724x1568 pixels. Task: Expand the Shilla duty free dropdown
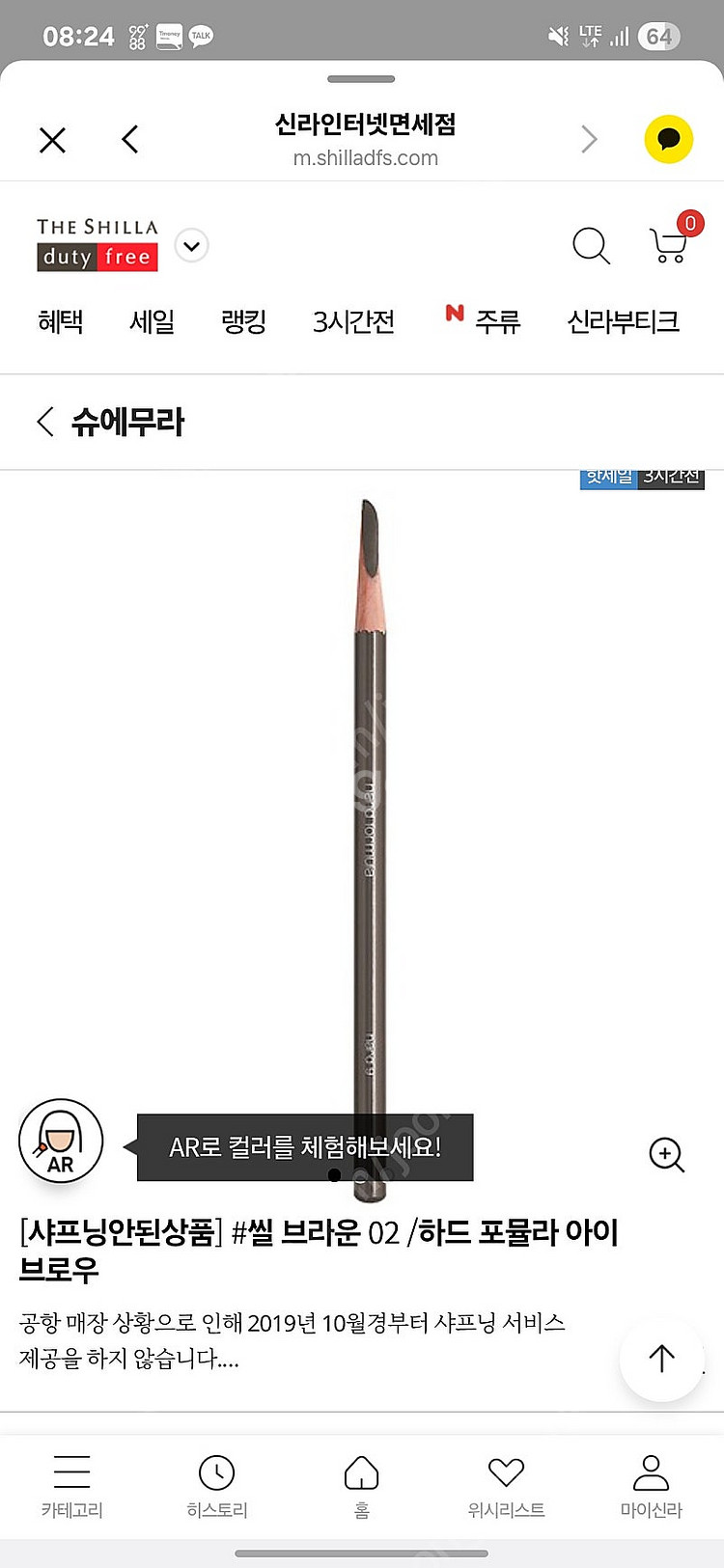click(192, 246)
